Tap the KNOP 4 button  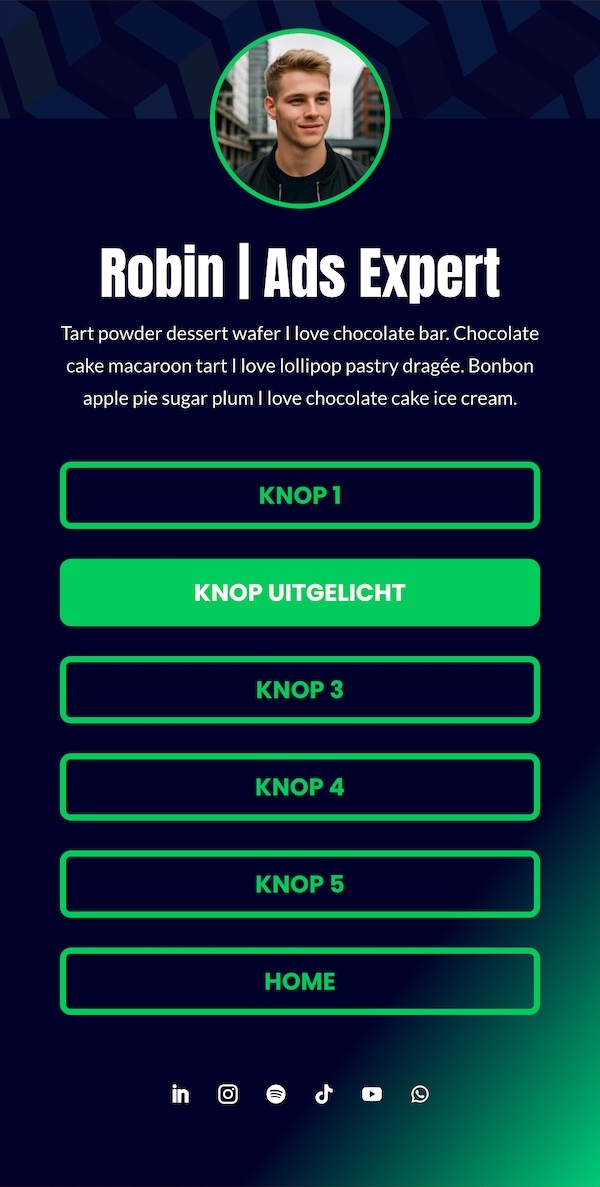pos(300,787)
